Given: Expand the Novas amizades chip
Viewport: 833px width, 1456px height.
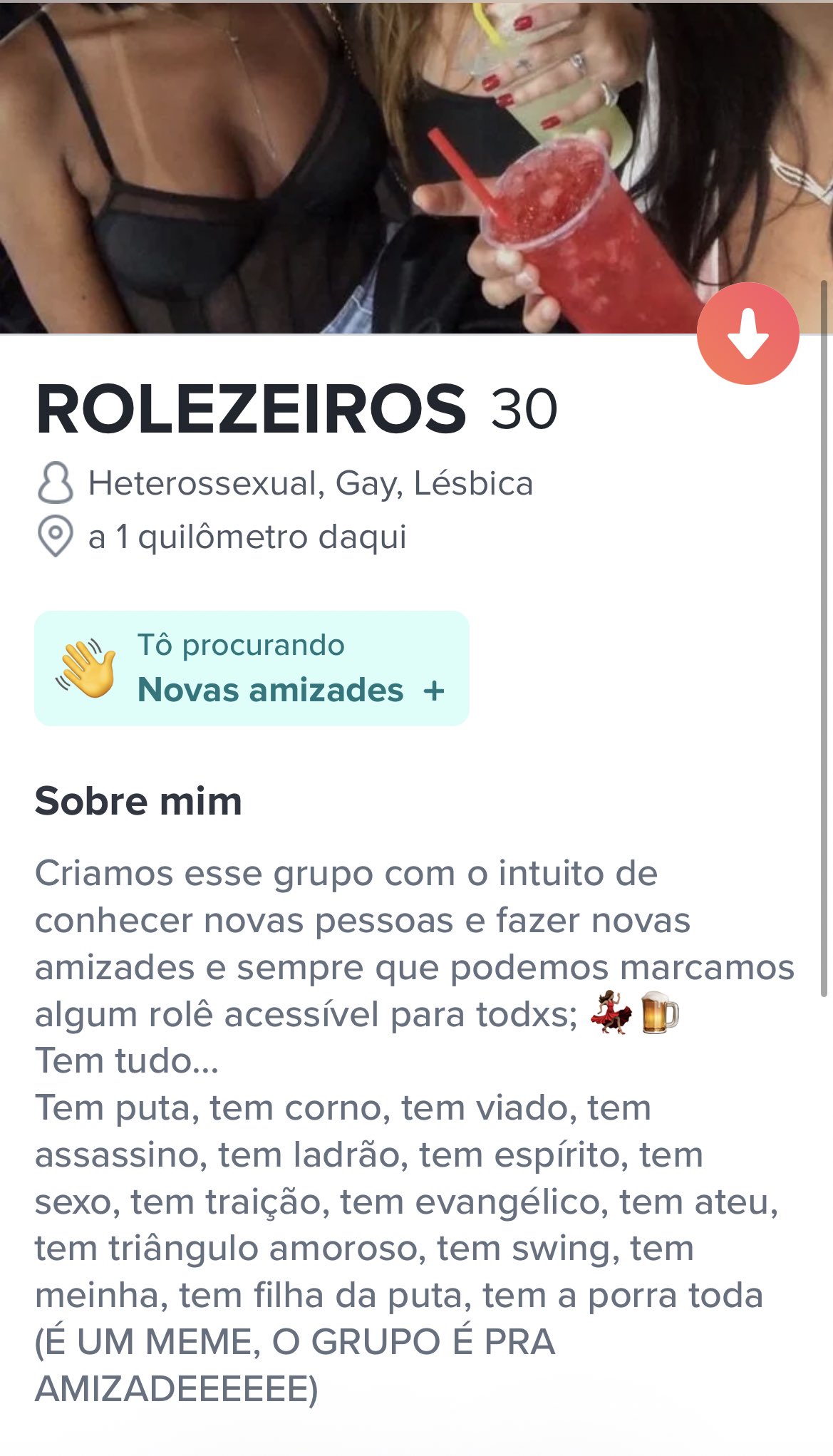Looking at the screenshot, I should click(x=252, y=668).
